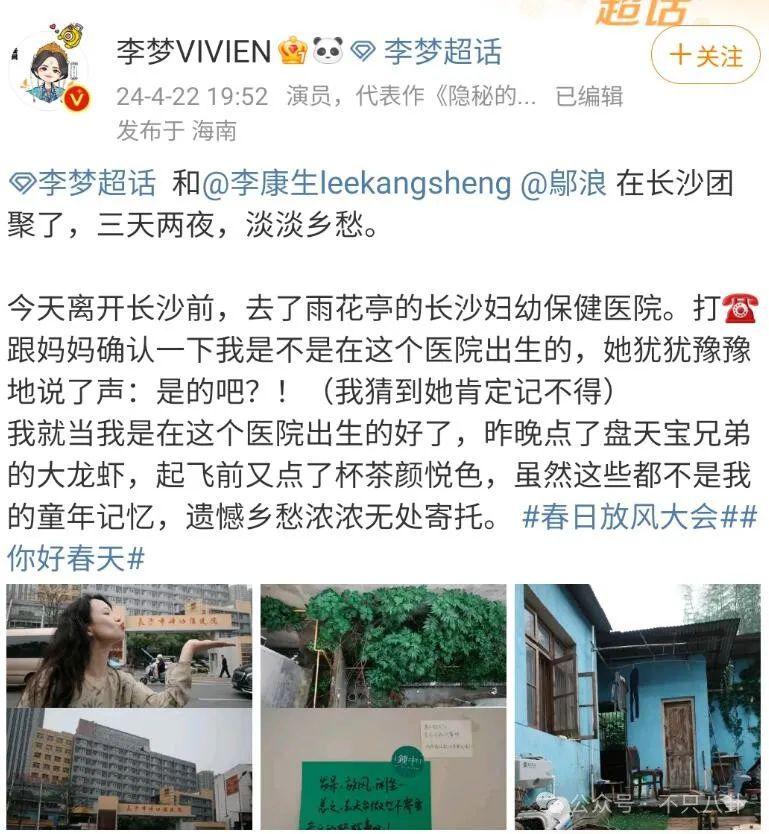Screen dimensions: 769x834
Task: Open the 你好春天# hashtag
Action: point(76,557)
